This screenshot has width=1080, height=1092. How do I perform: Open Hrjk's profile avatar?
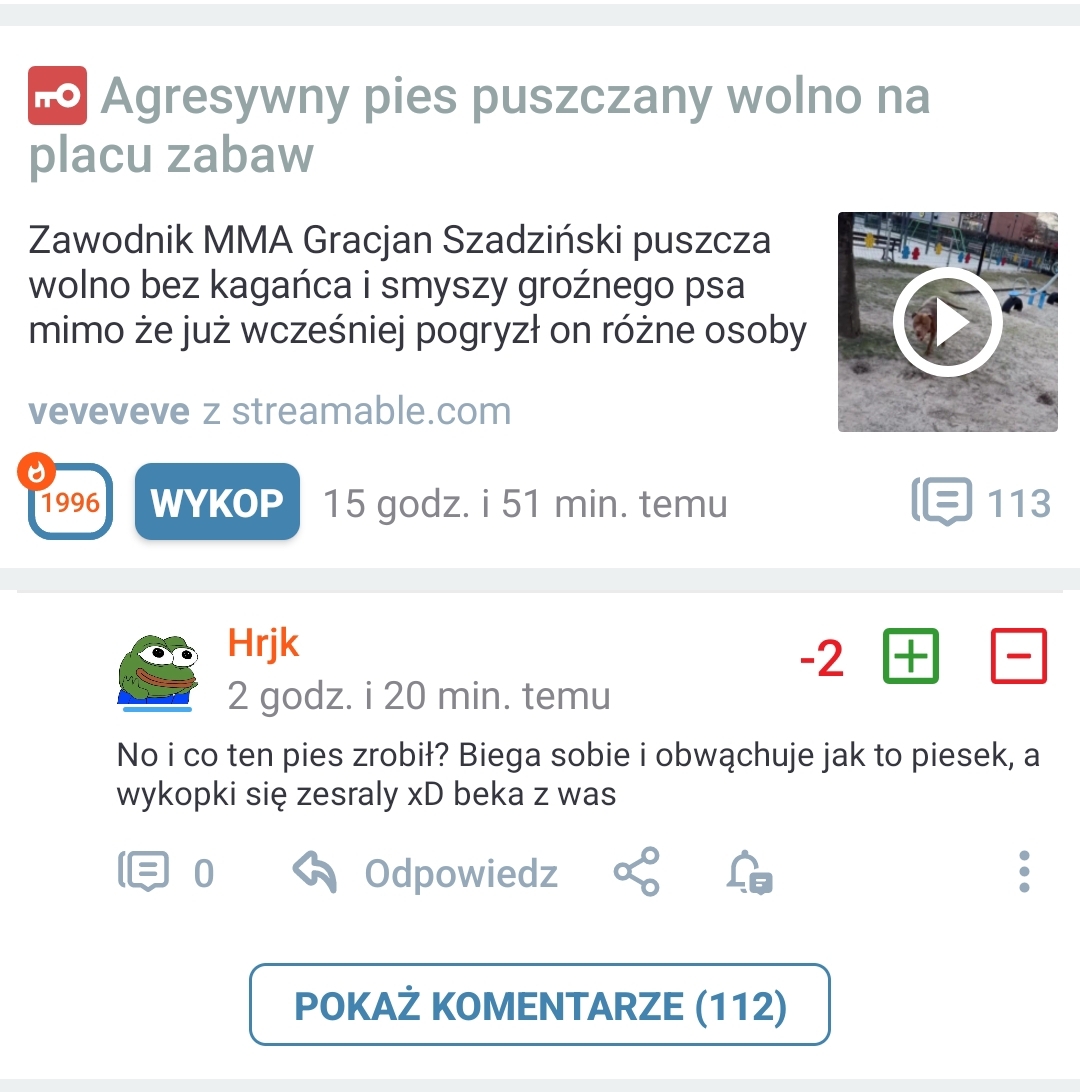[x=157, y=672]
